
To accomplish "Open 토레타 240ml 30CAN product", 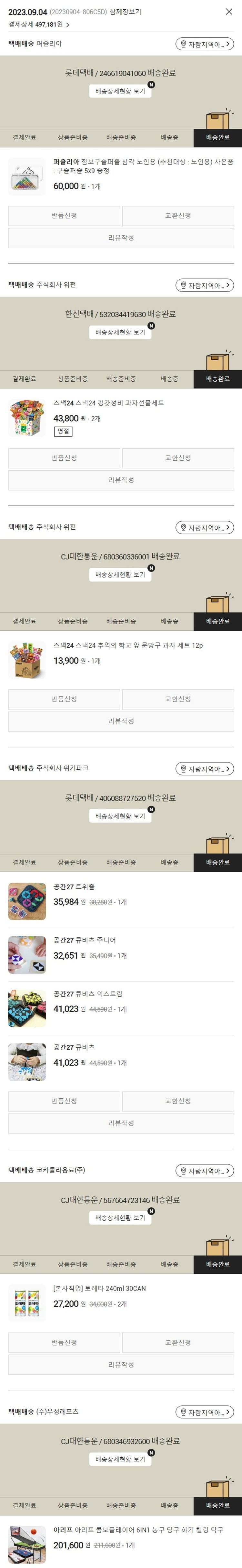I will (x=99, y=1289).
